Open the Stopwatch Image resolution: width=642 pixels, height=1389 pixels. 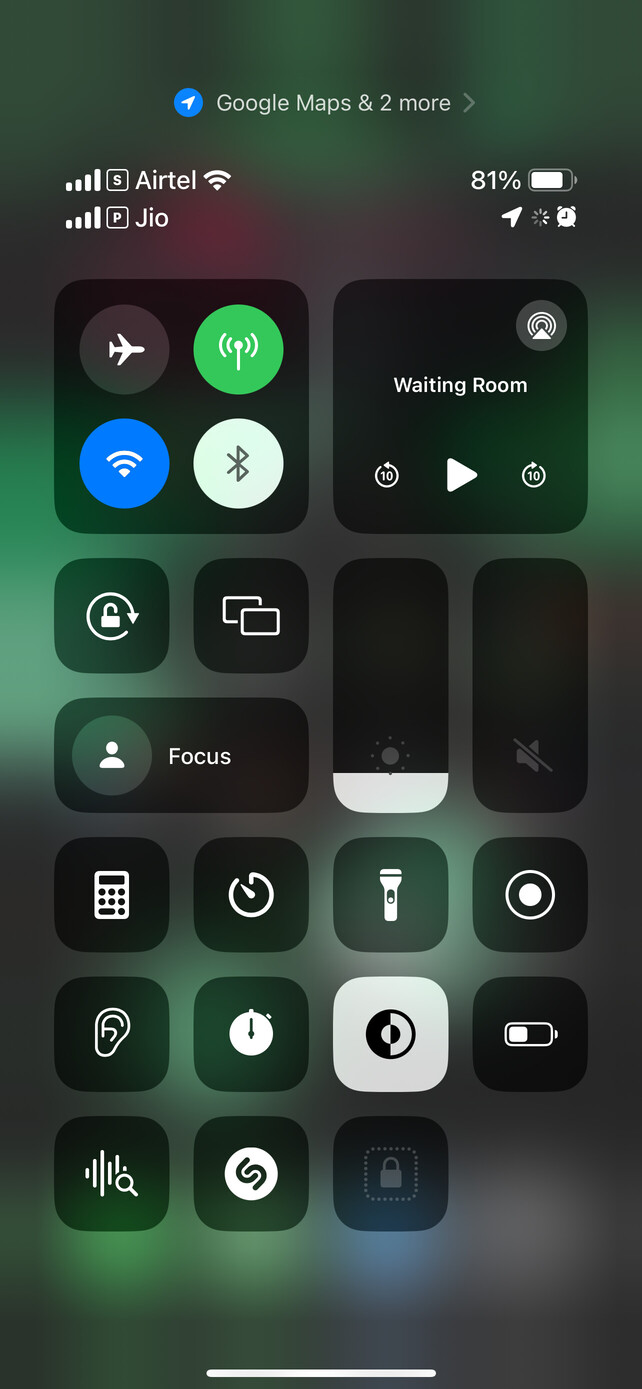tap(251, 1034)
